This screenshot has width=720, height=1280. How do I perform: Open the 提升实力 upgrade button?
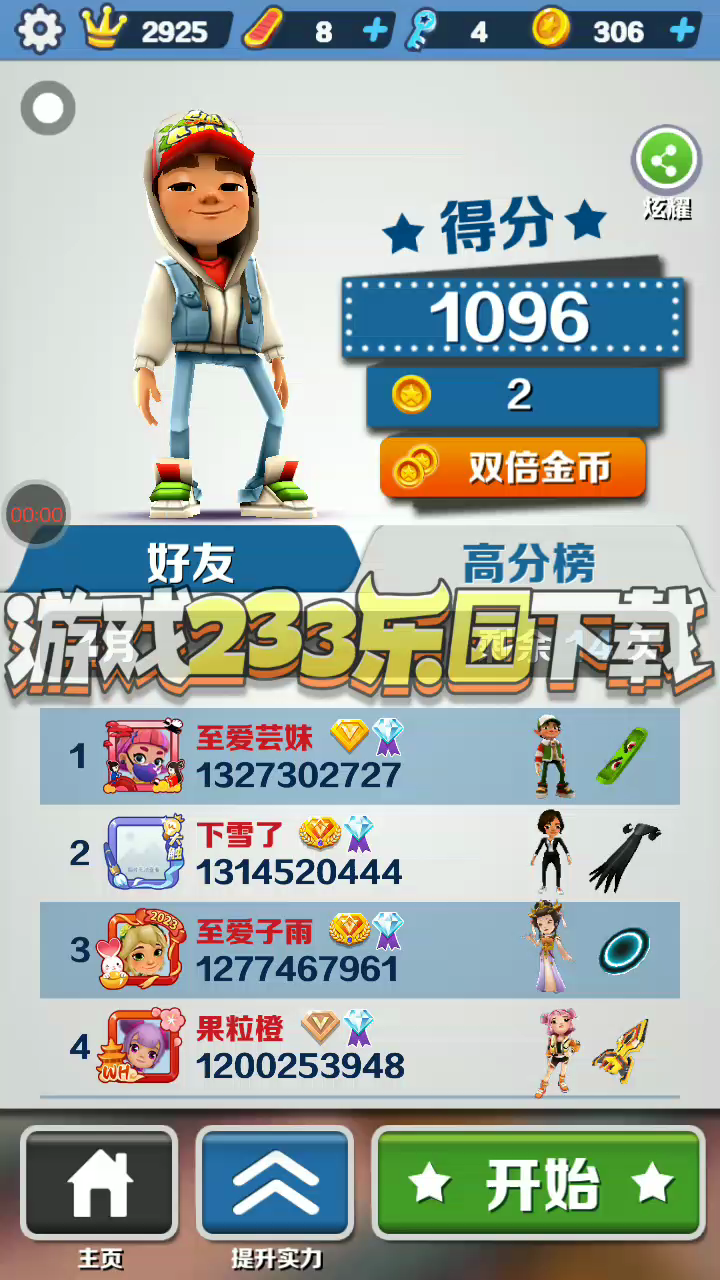(x=275, y=1183)
